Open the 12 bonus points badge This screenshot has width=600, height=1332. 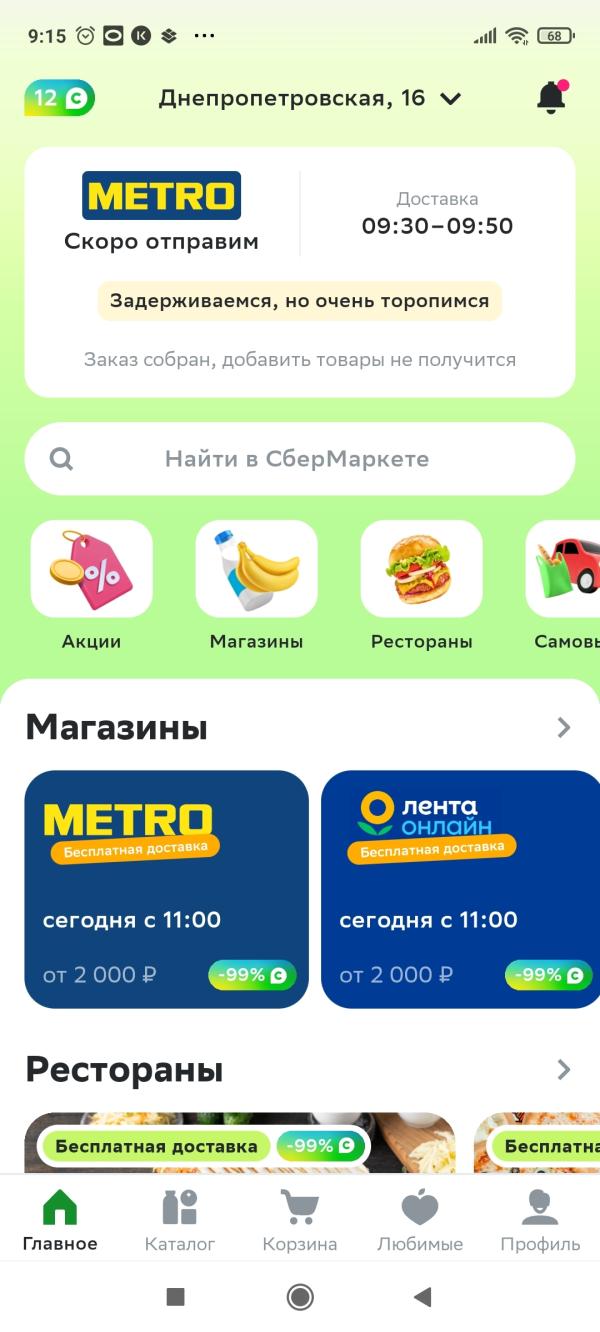coord(60,98)
